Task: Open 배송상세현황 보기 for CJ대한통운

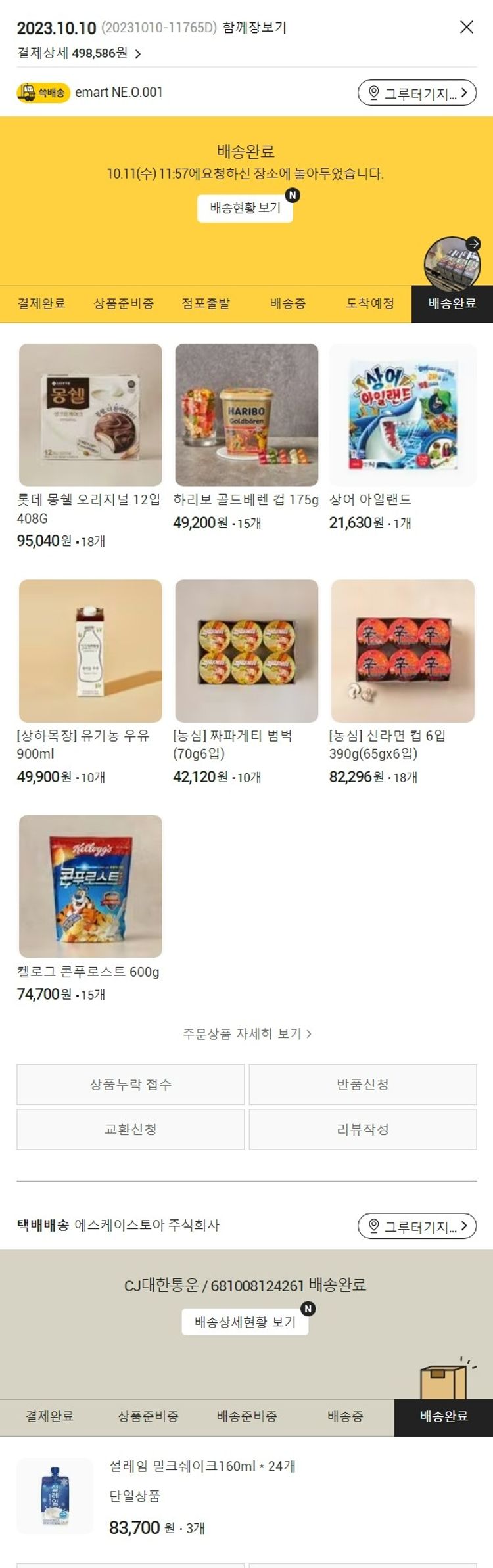Action: pyautogui.click(x=245, y=1322)
